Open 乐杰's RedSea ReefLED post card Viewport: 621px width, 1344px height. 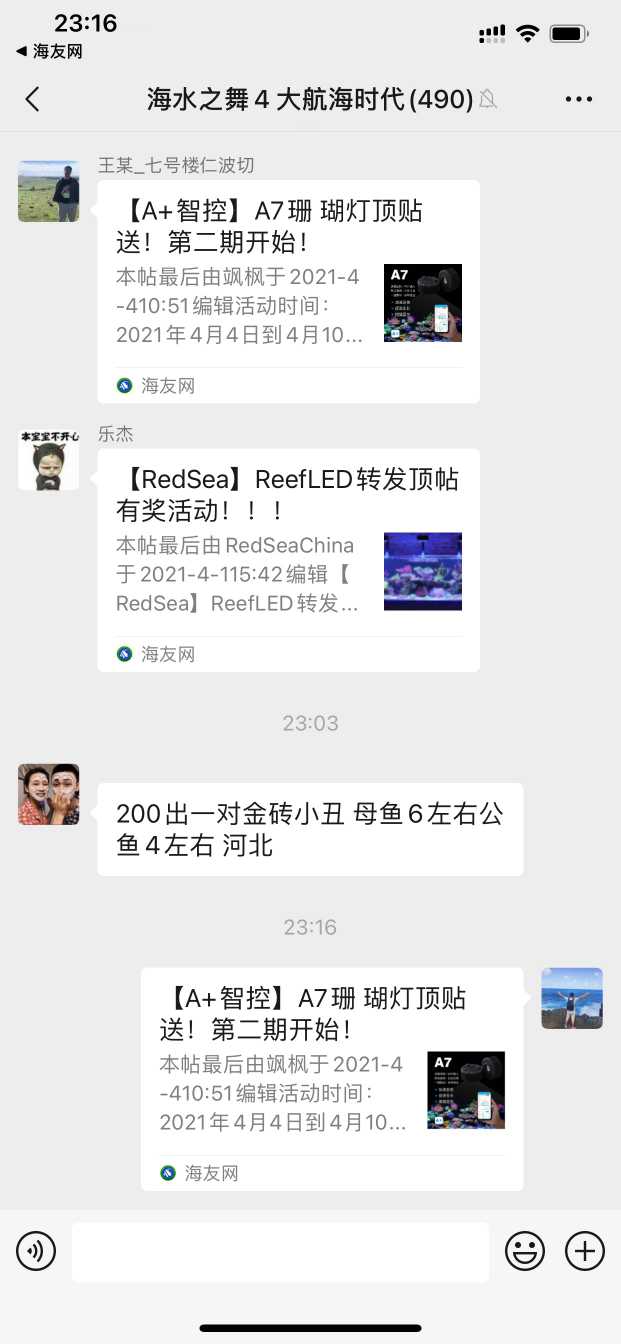(x=288, y=560)
